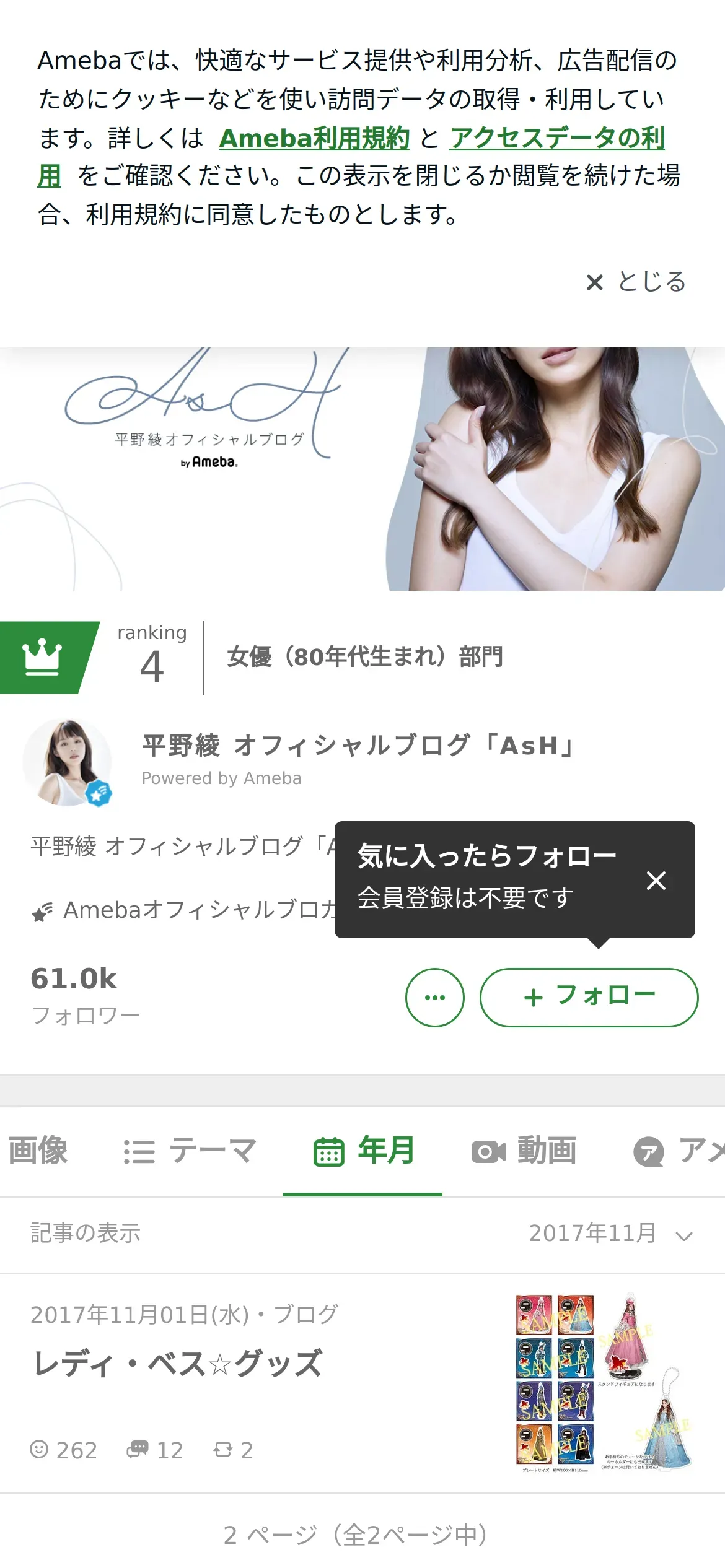Switch to the テーマ tab
The height and width of the screenshot is (1568, 725).
(x=189, y=1151)
